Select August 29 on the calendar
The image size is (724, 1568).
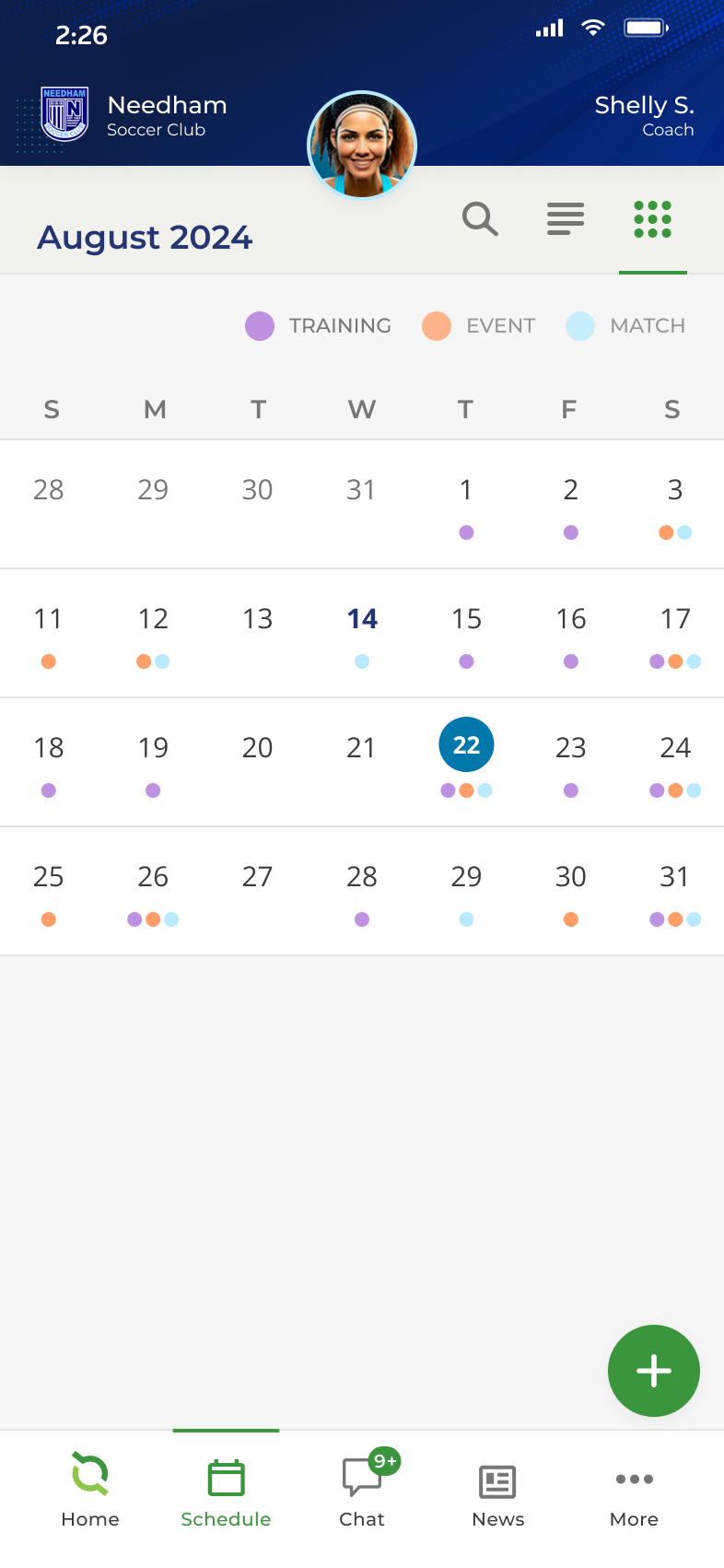[x=466, y=891]
